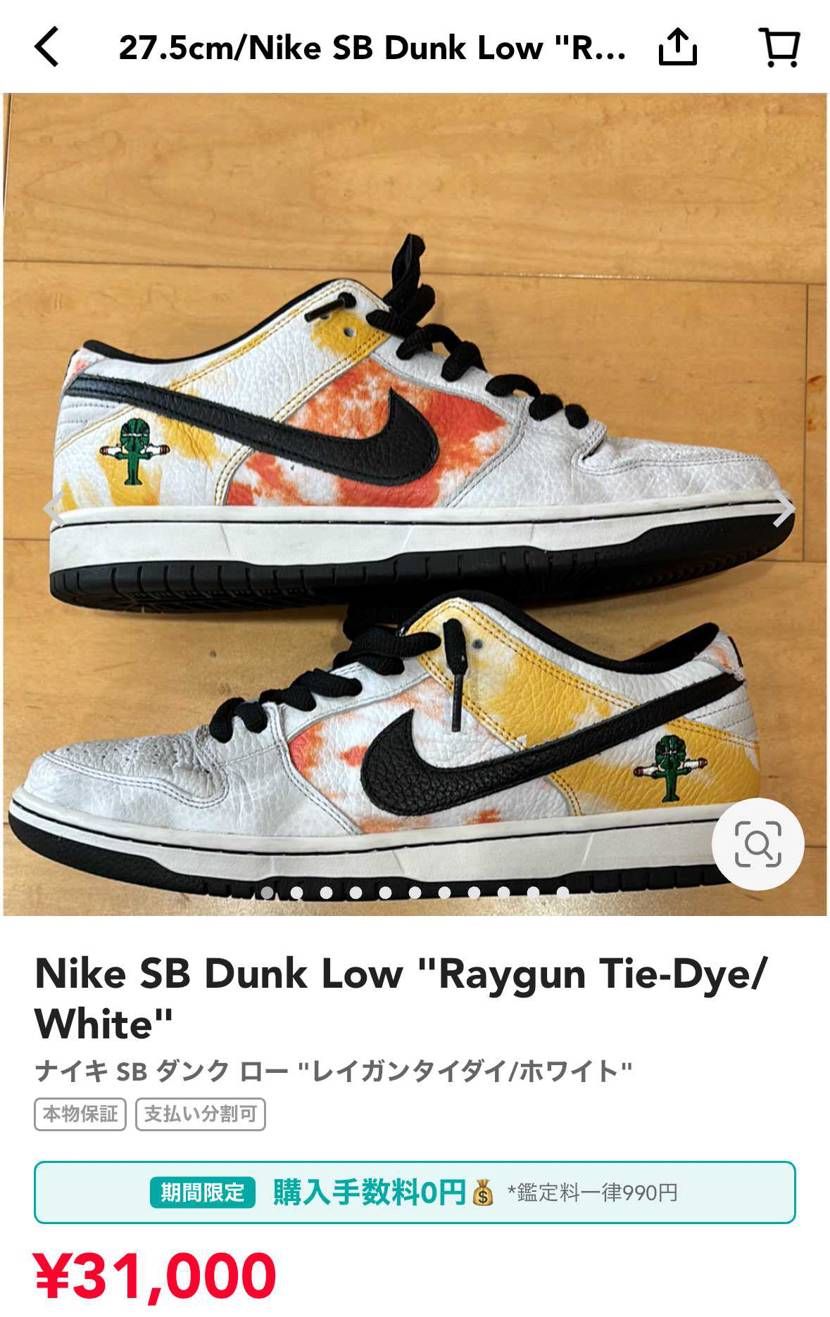
Task: Tap the image search magnifier button
Action: pyautogui.click(x=758, y=846)
